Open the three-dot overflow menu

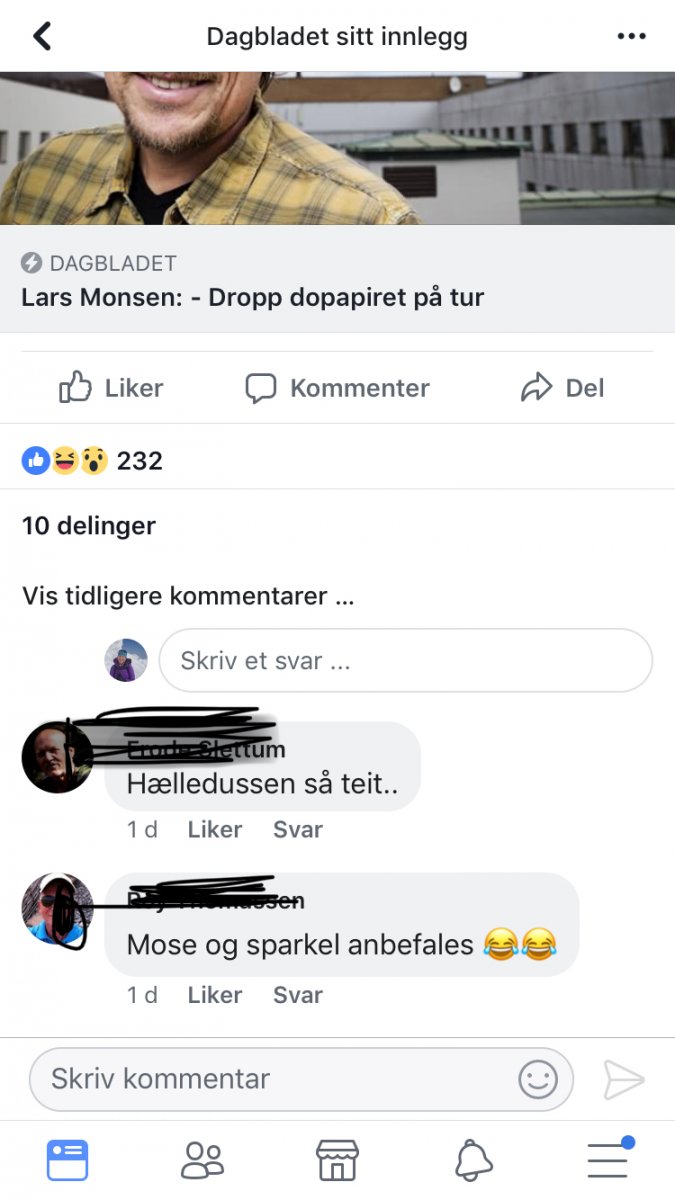(631, 37)
